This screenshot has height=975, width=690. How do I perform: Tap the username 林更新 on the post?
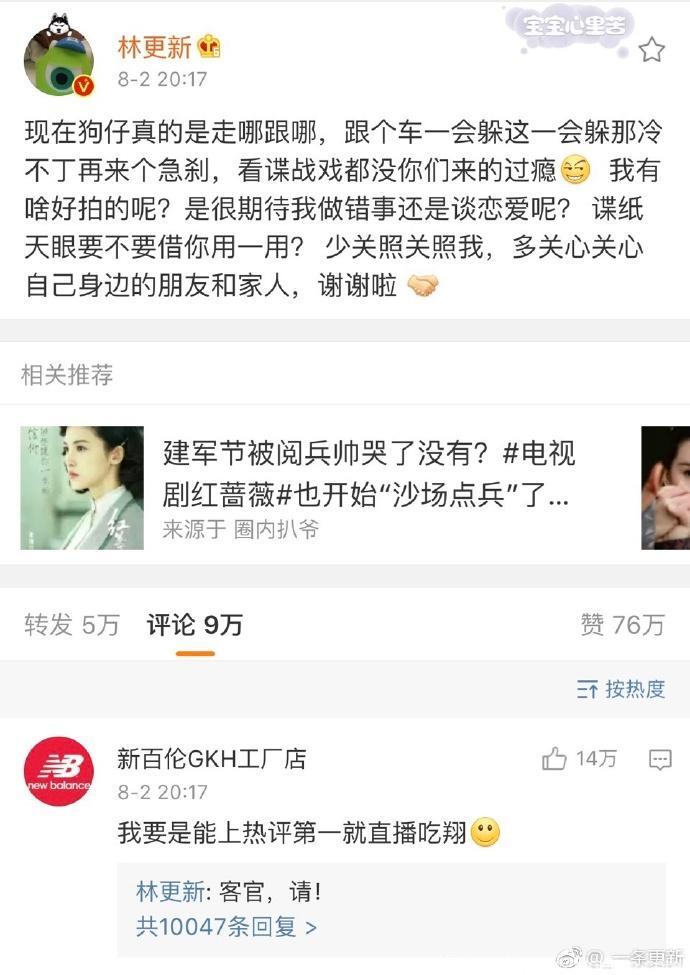click(154, 46)
